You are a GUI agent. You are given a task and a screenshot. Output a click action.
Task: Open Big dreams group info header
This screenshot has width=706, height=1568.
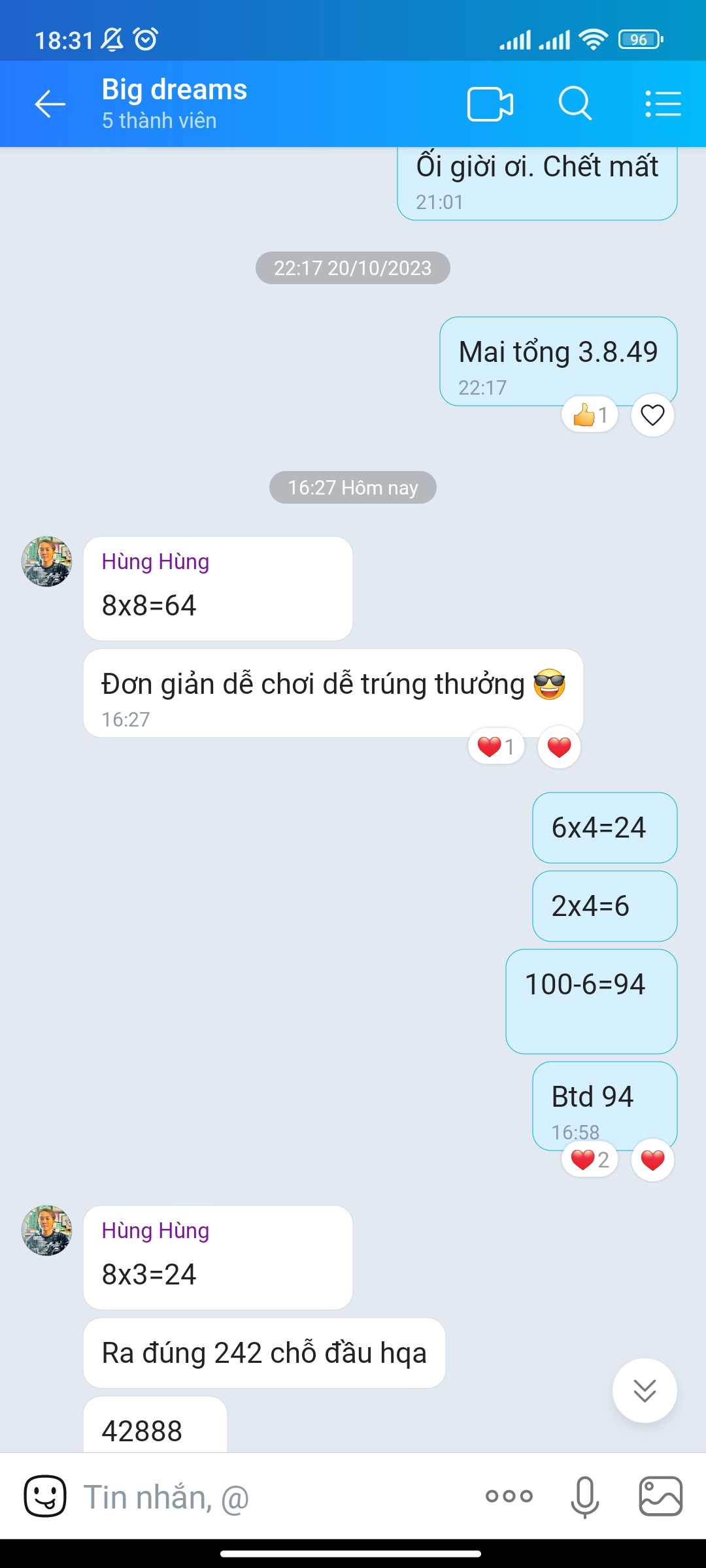[174, 104]
